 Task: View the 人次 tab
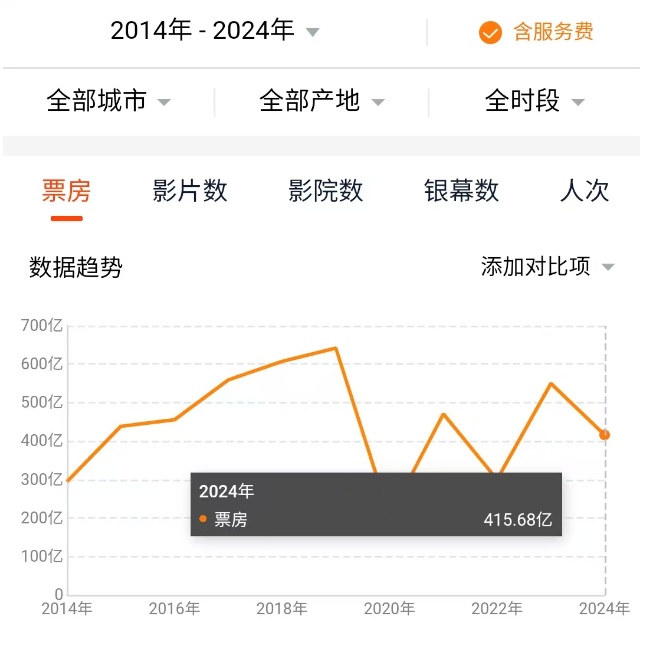tap(584, 191)
